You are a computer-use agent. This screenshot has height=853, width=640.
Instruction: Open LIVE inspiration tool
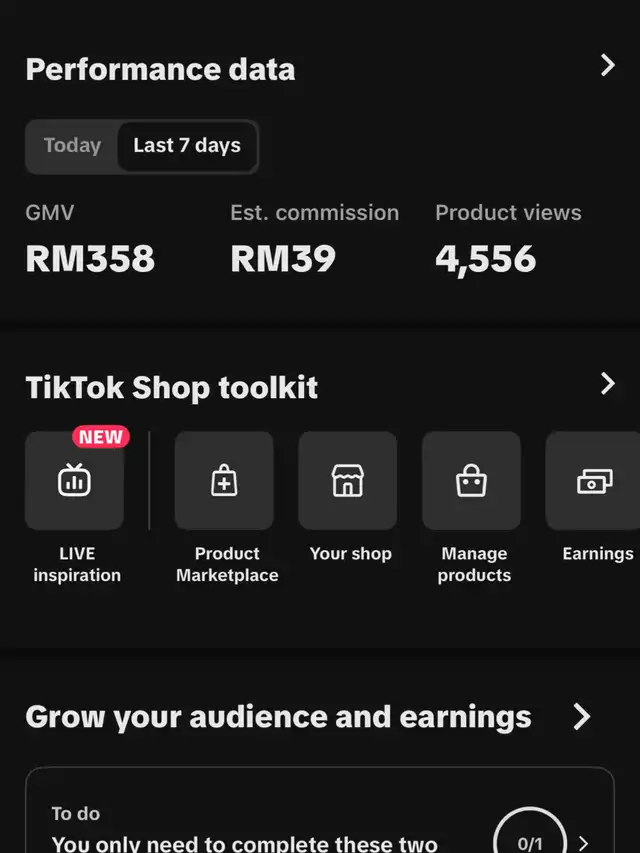pos(75,481)
